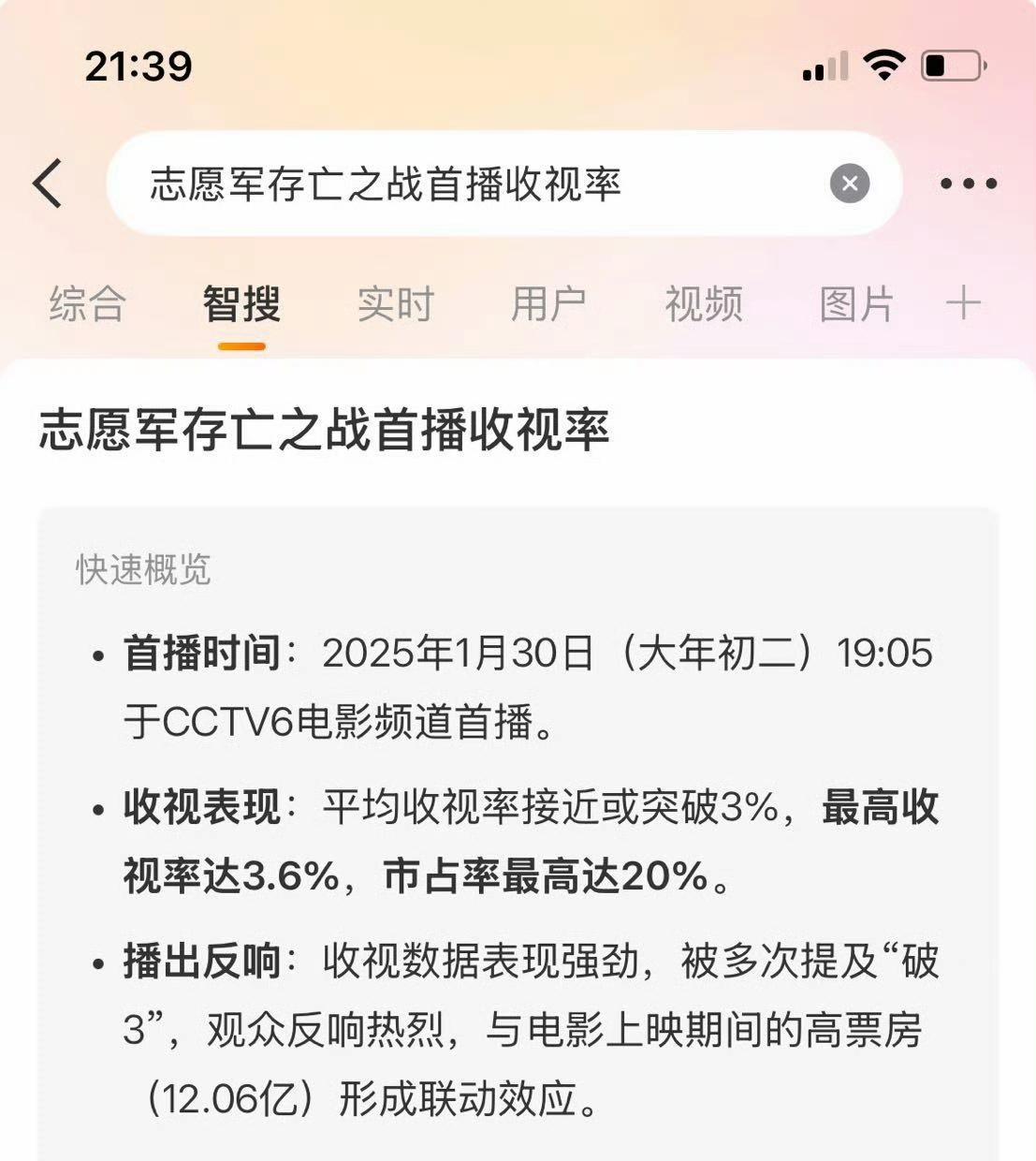
Task: Clear the search query text
Action: 850,184
